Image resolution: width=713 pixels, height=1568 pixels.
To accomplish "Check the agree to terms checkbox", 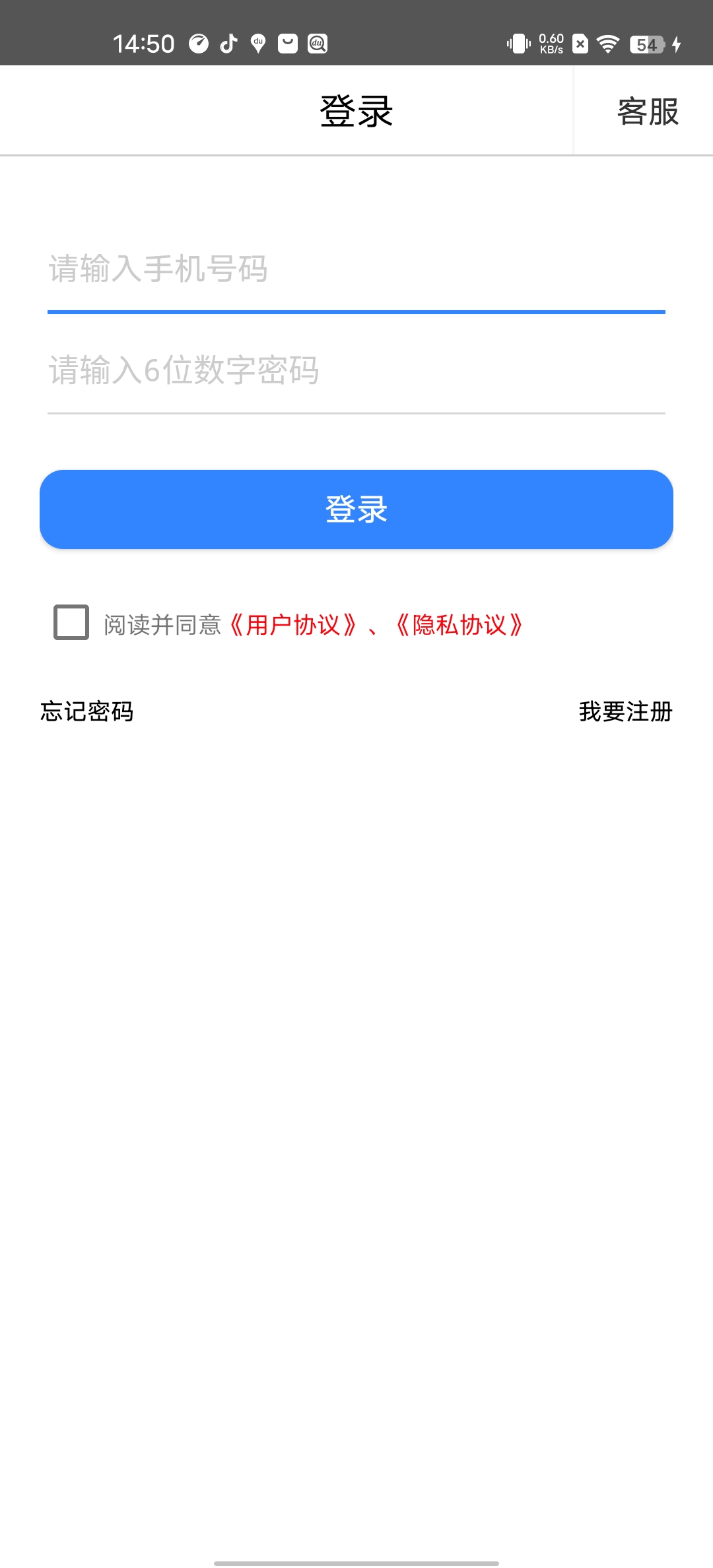I will coord(71,622).
